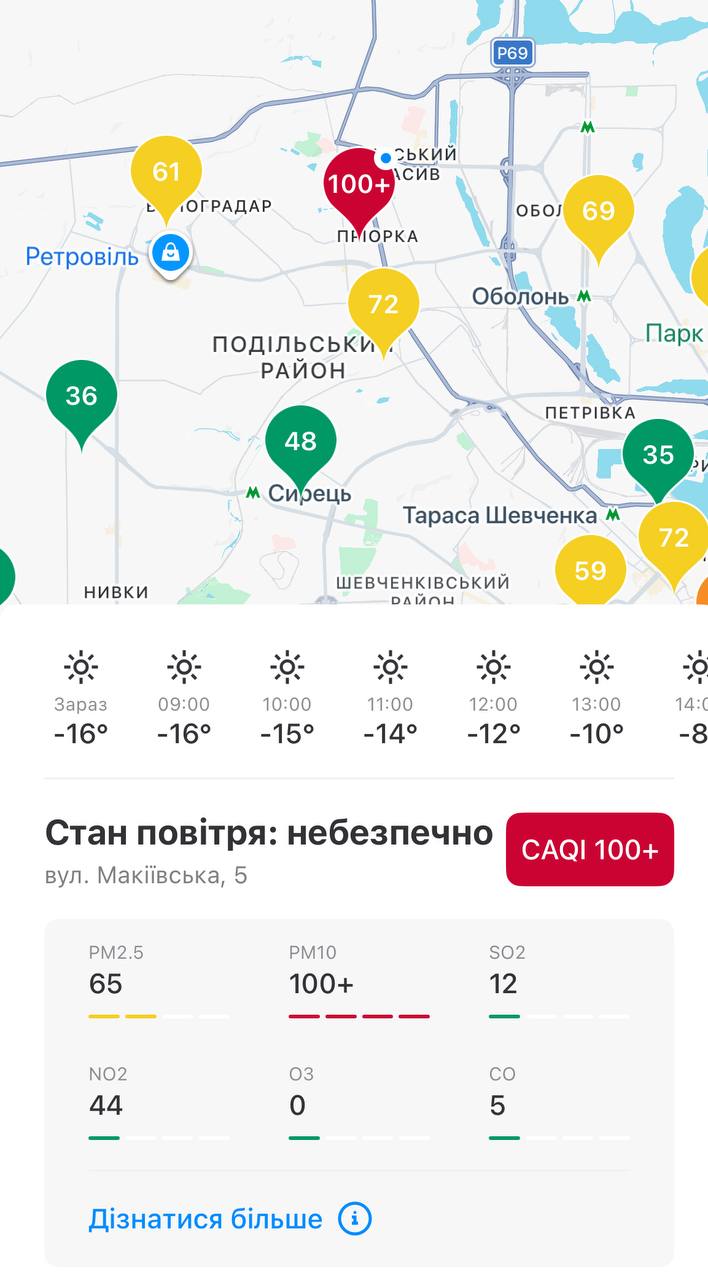This screenshot has width=708, height=1280.
Task: Tap the CAQI 100+ badge
Action: [x=590, y=850]
